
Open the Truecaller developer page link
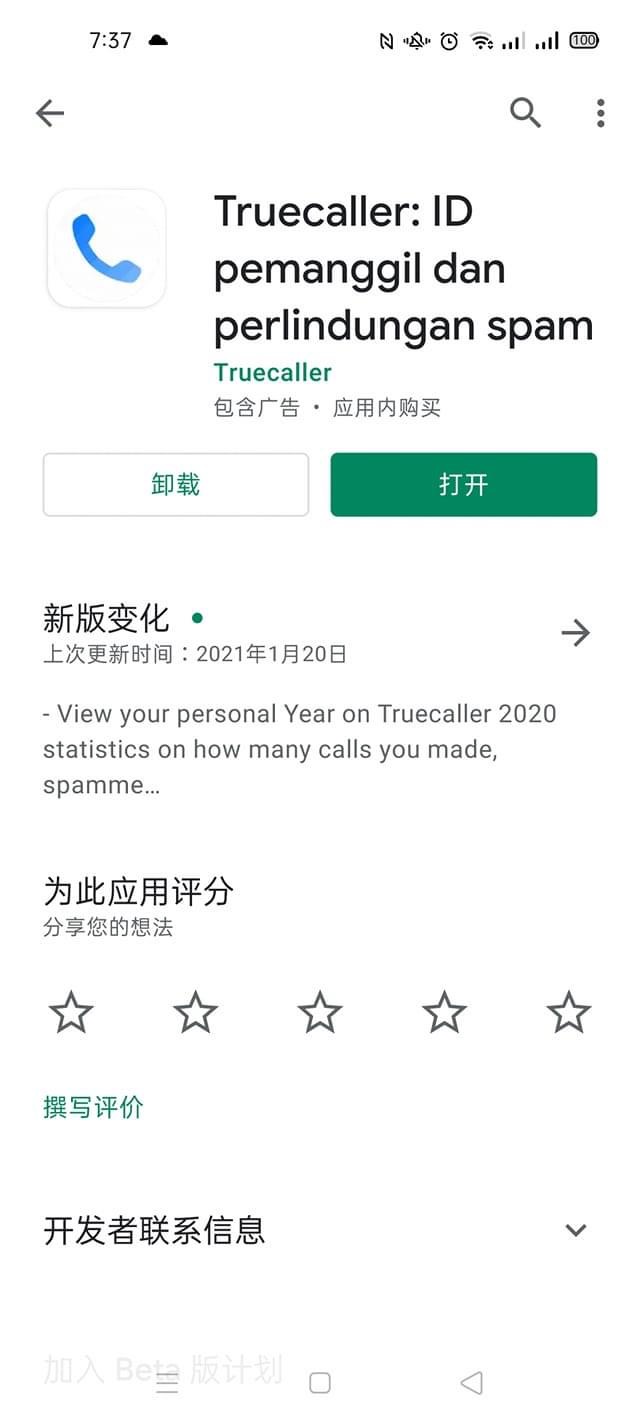tap(272, 372)
